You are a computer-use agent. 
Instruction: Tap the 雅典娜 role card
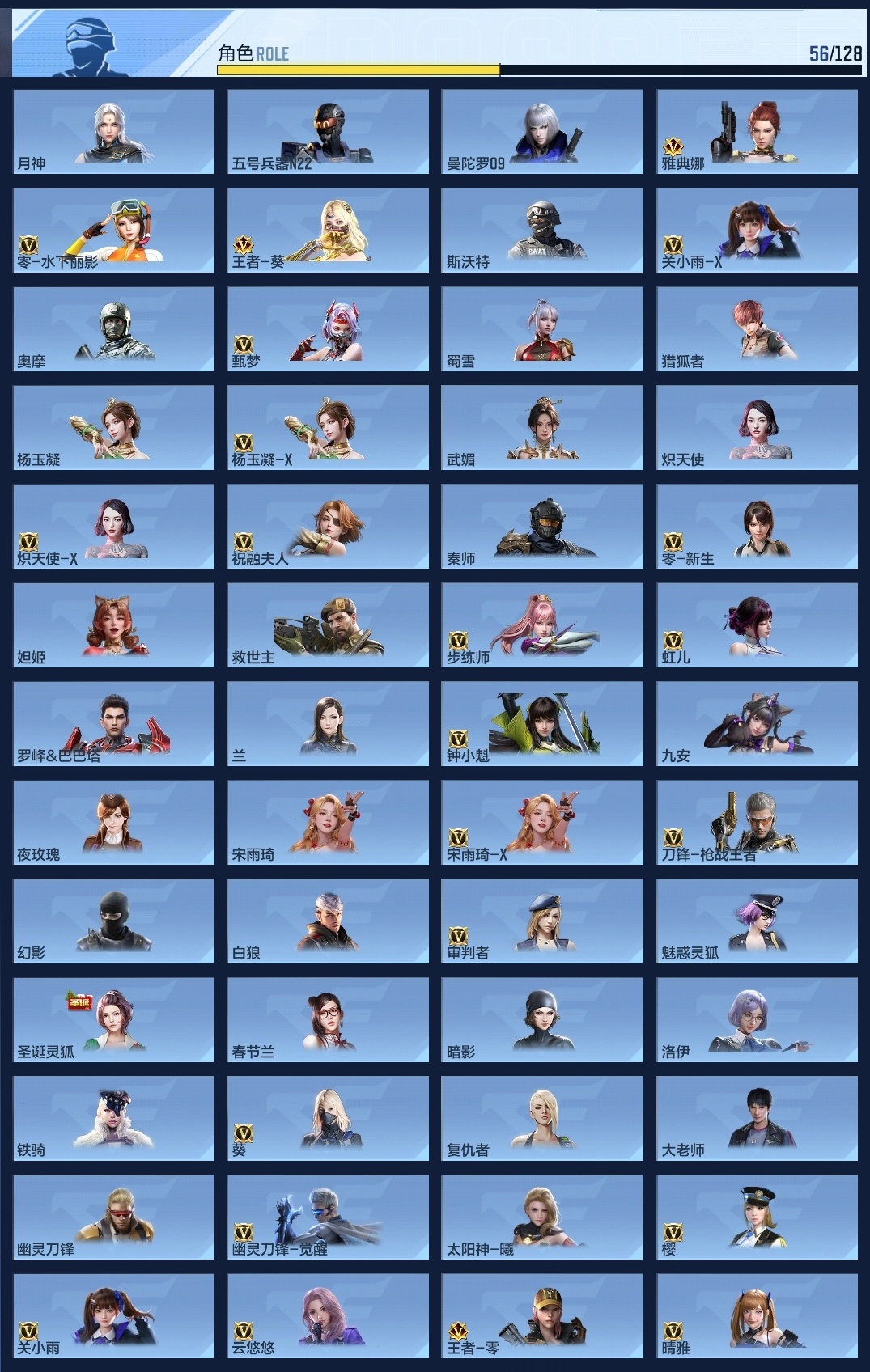[757, 132]
